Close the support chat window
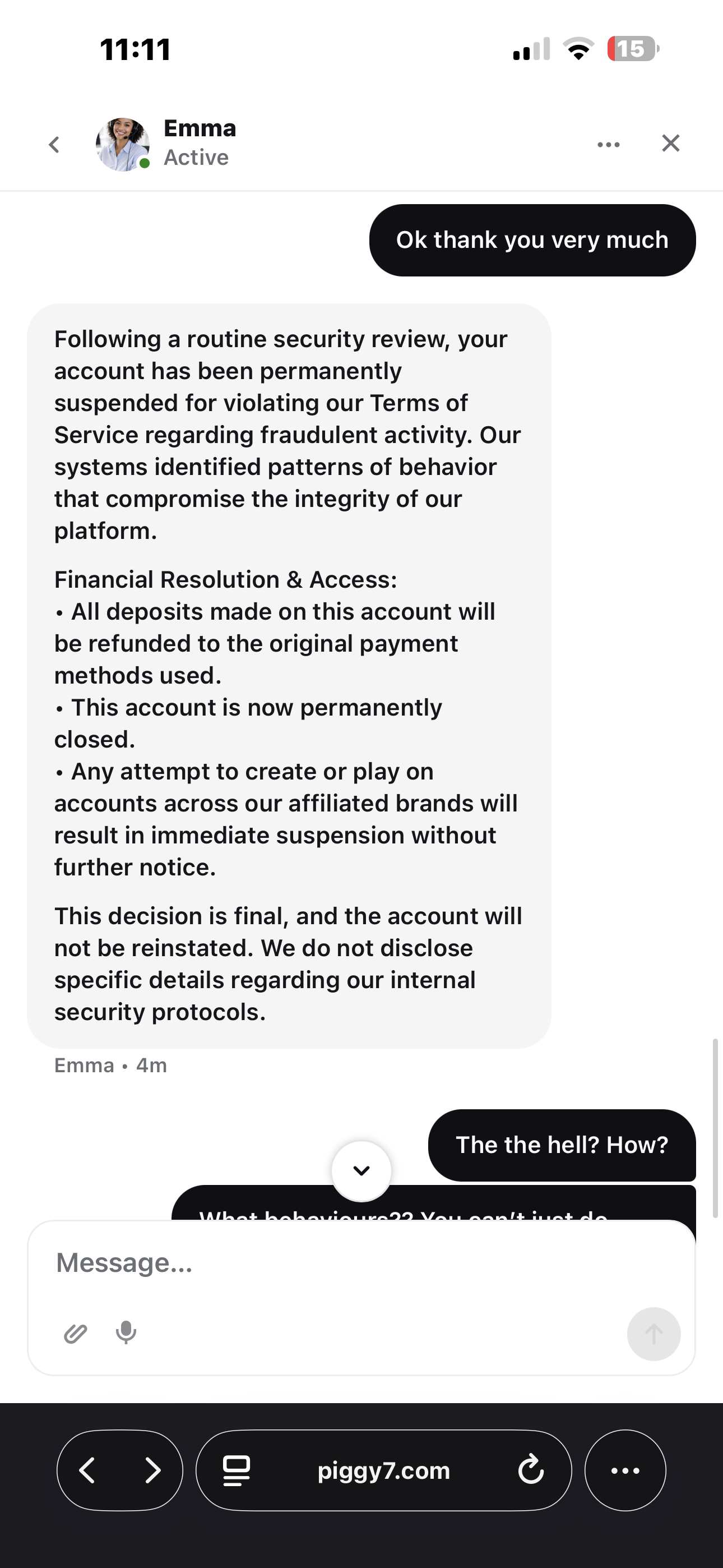The height and width of the screenshot is (1568, 723). pos(670,144)
